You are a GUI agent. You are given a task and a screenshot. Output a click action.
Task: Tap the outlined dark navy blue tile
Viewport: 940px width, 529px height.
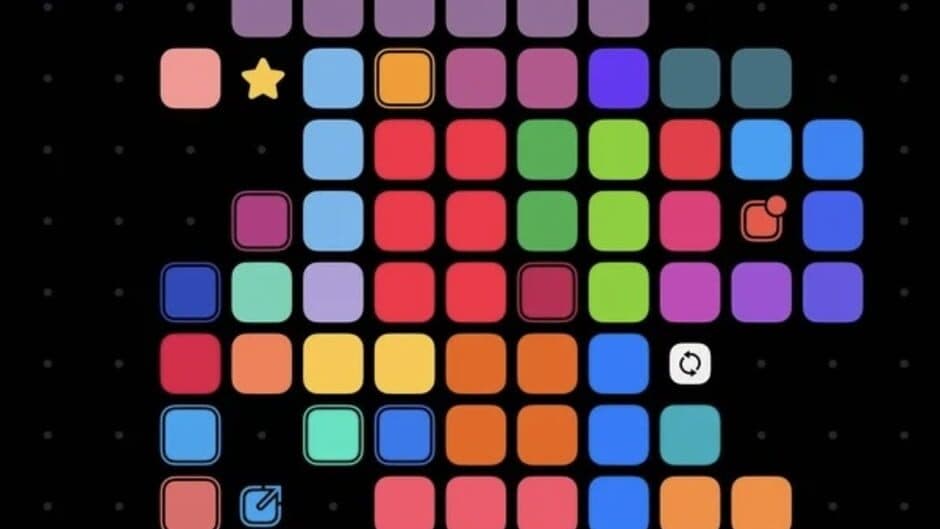click(190, 292)
